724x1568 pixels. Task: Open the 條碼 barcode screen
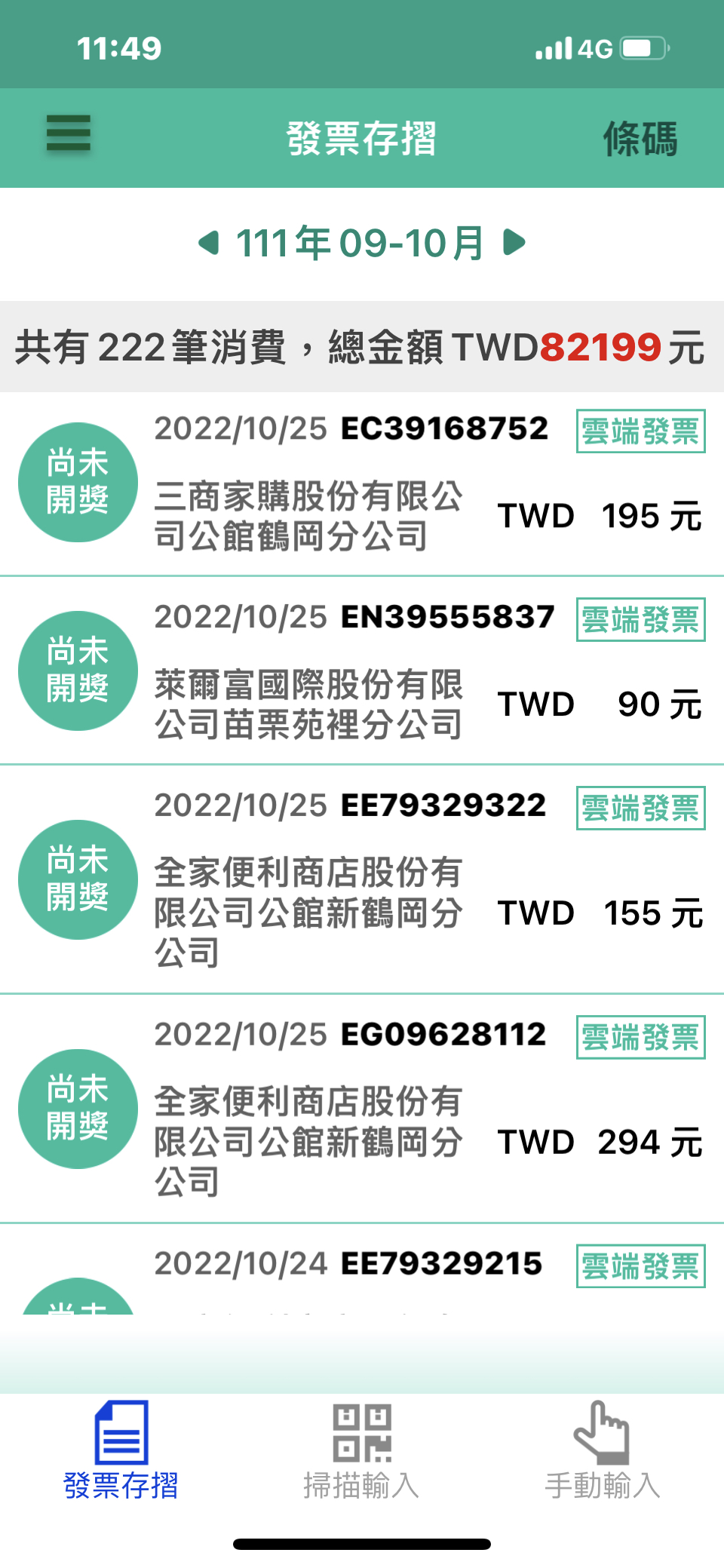[640, 139]
